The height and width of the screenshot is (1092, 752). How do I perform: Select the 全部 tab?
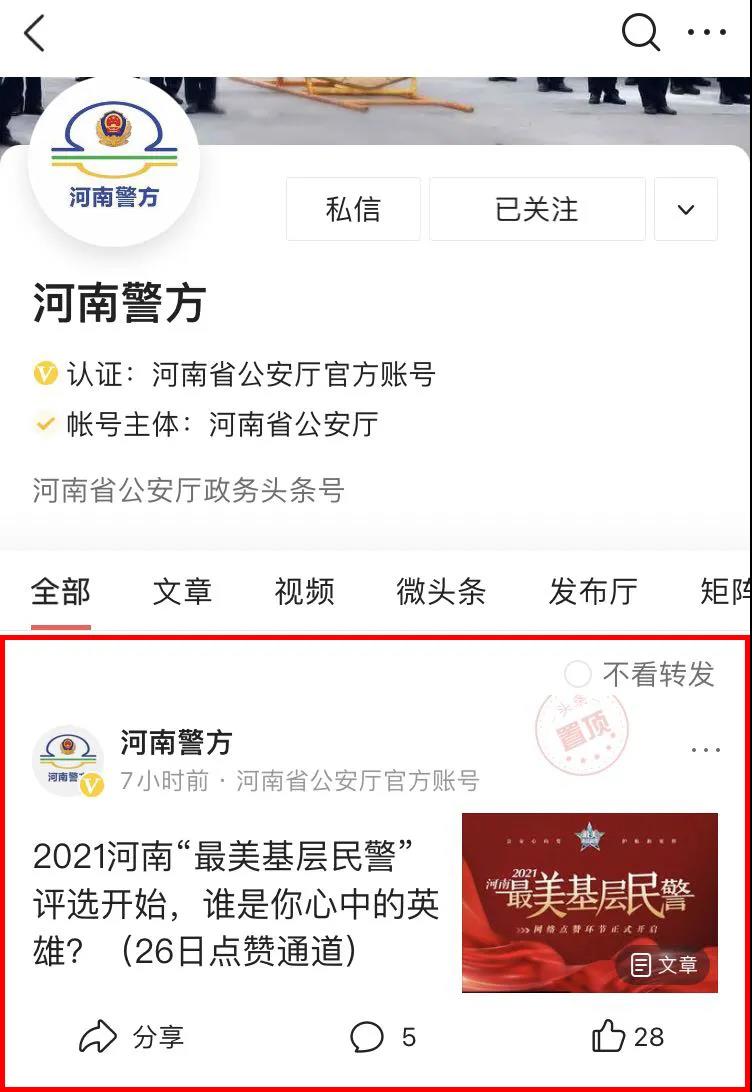click(61, 591)
